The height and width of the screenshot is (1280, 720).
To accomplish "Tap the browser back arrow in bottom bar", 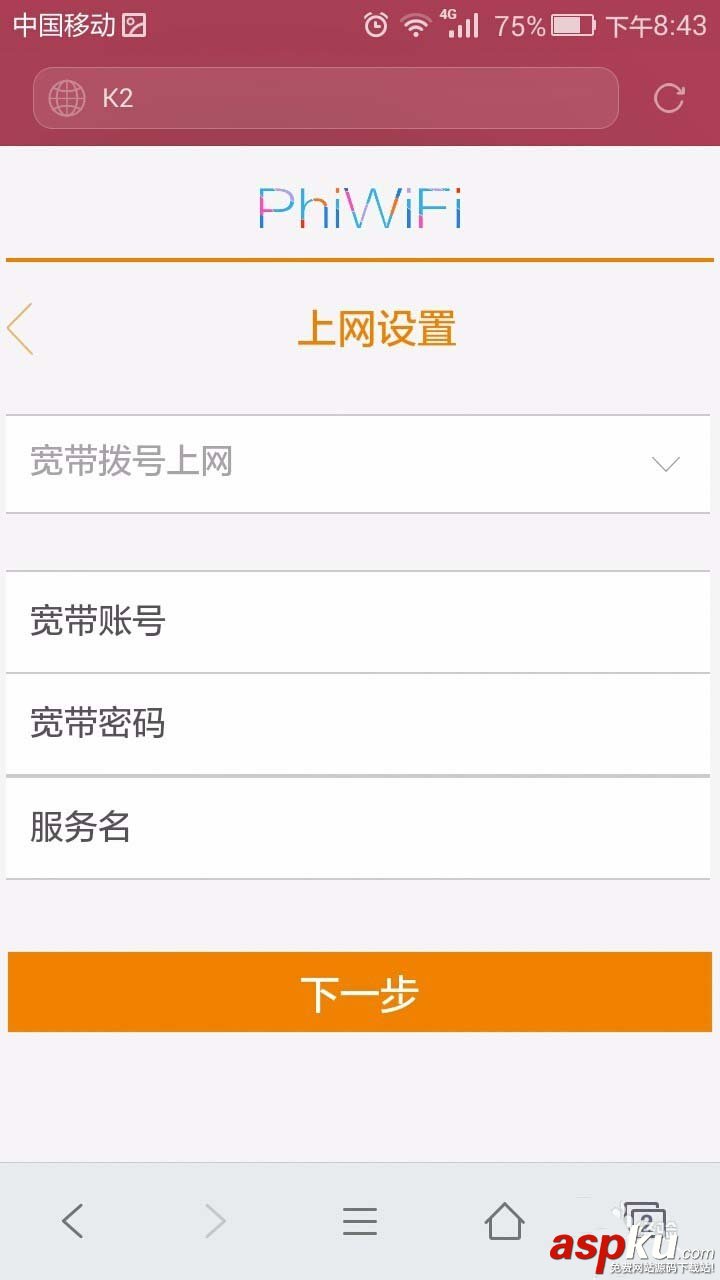I will pyautogui.click(x=72, y=1220).
